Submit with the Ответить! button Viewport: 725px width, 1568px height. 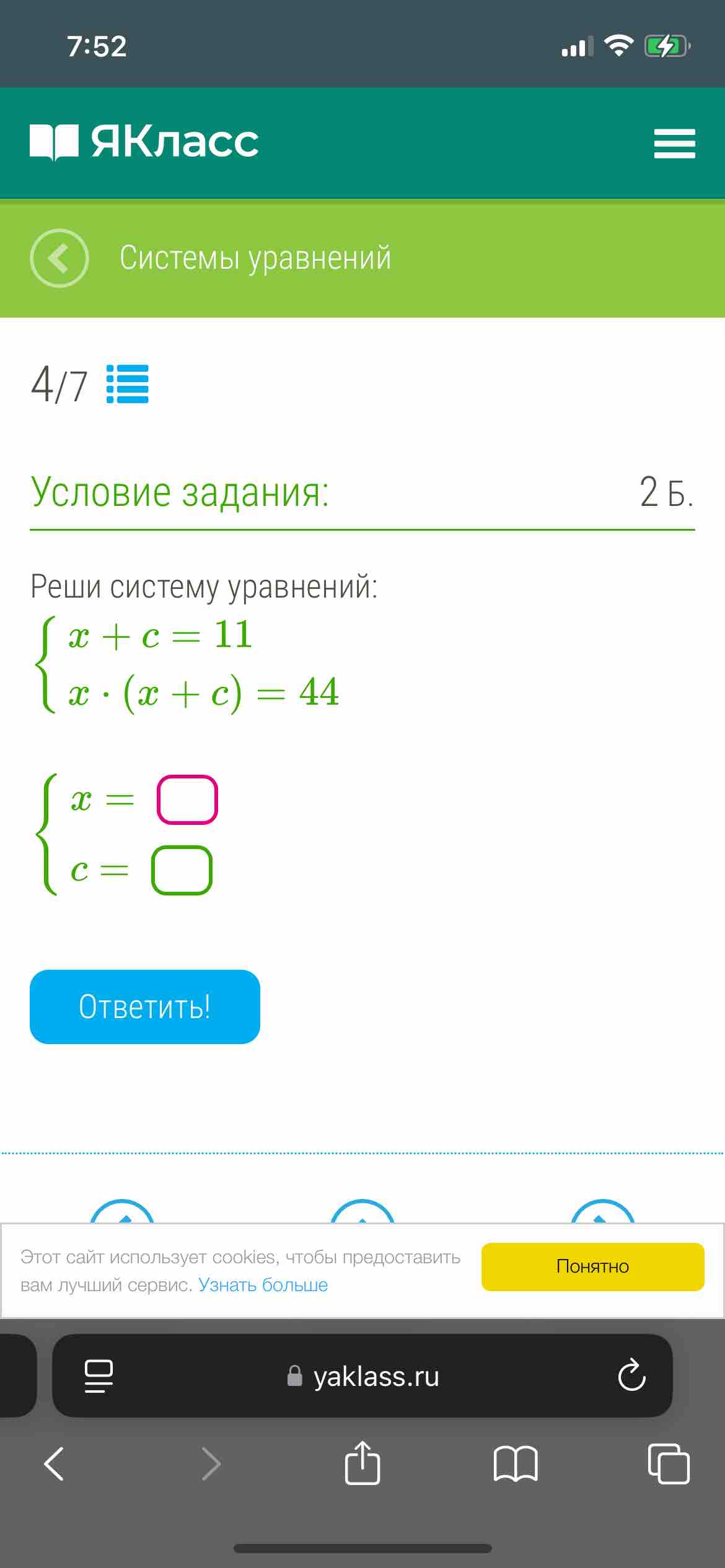point(145,1007)
